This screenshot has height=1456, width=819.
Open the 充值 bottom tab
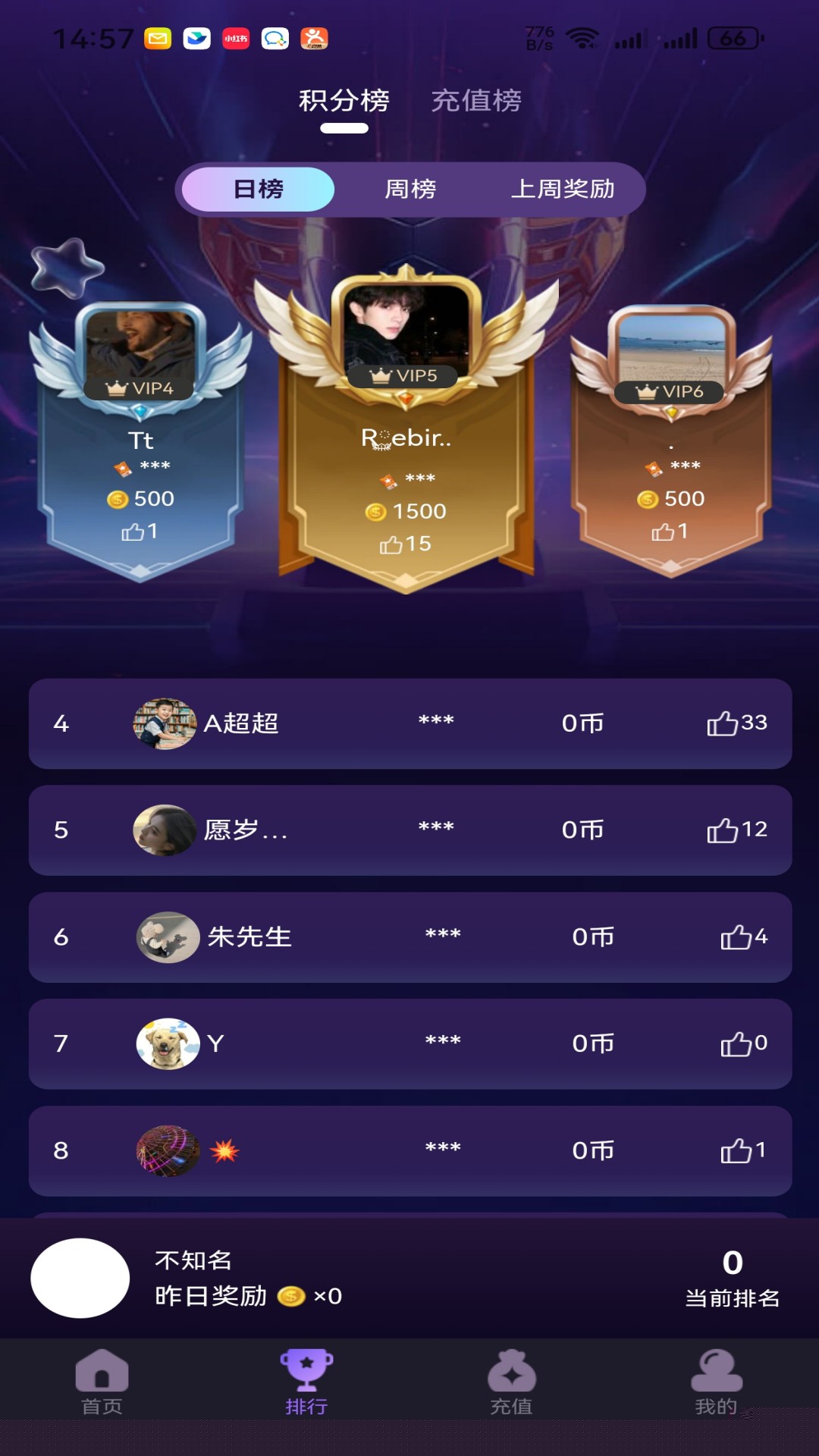pyautogui.click(x=511, y=1382)
